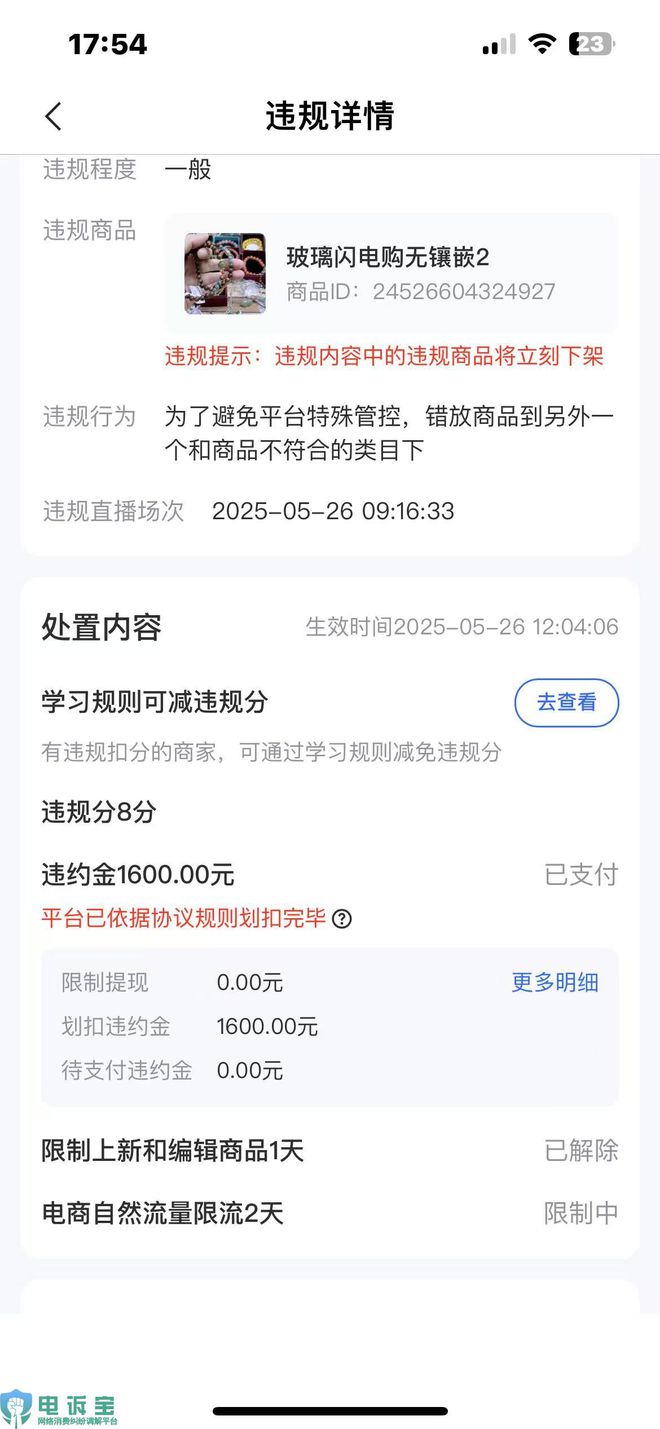Open the violating product 玻璃闪电购无镶嵌2

(x=390, y=273)
